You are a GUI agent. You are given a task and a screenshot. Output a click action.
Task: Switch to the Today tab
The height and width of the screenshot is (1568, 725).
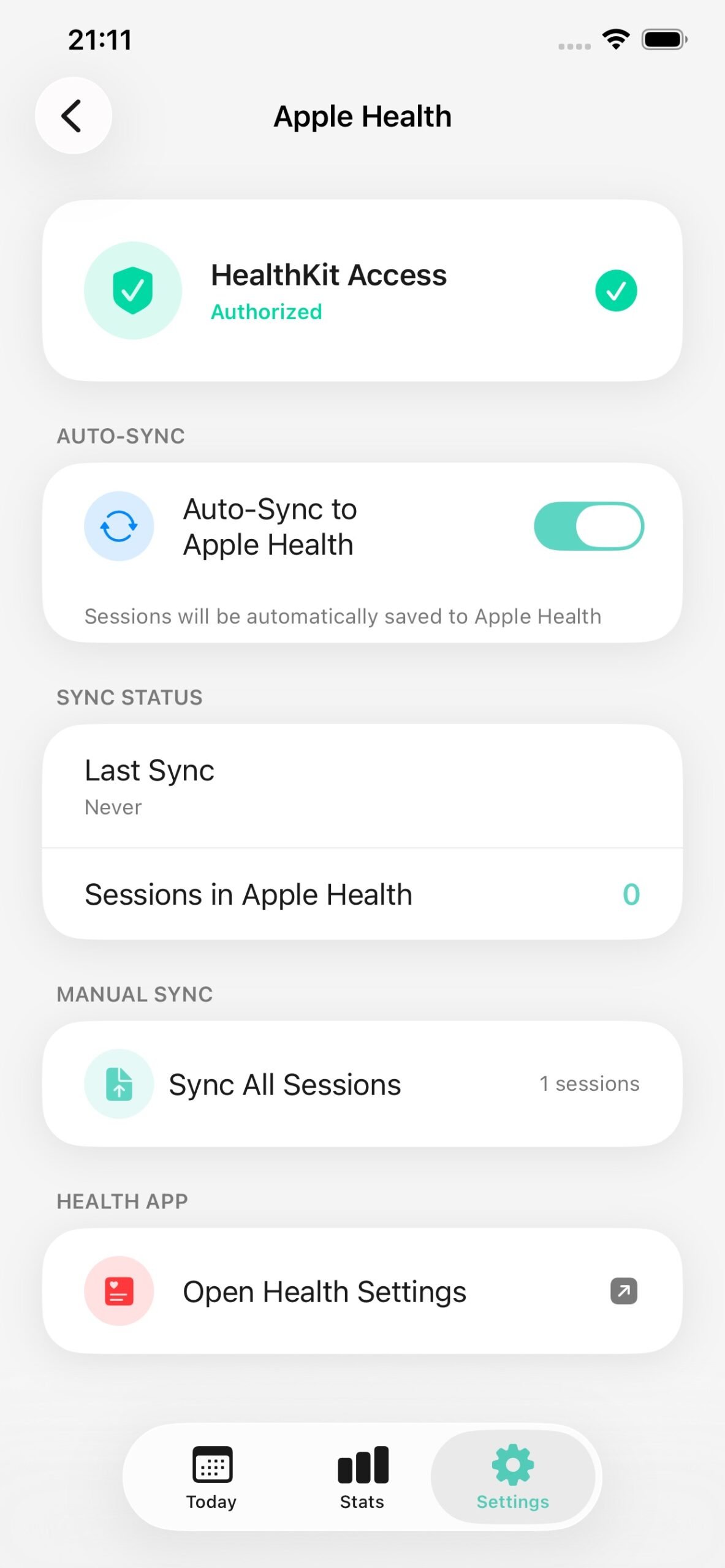211,1477
